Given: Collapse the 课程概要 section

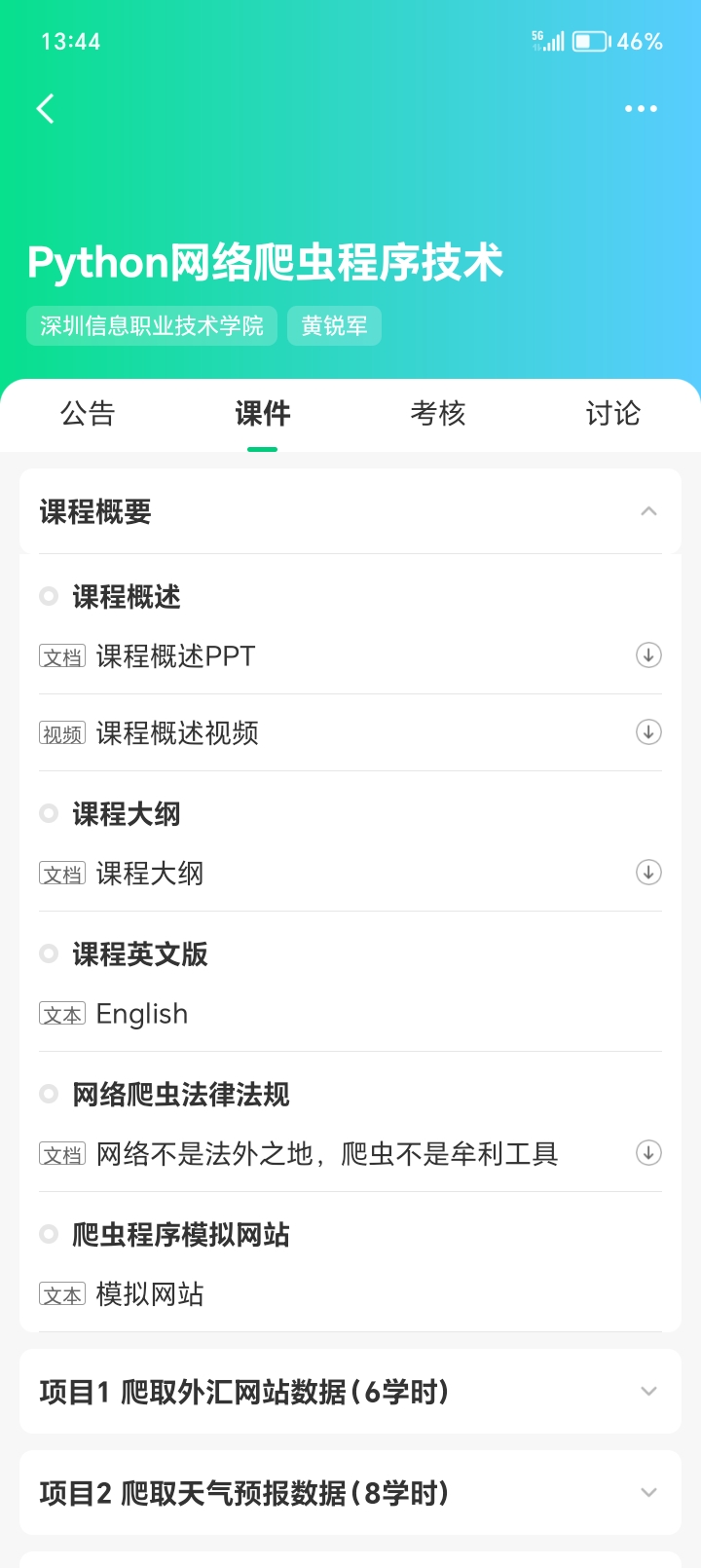Looking at the screenshot, I should click(x=350, y=511).
